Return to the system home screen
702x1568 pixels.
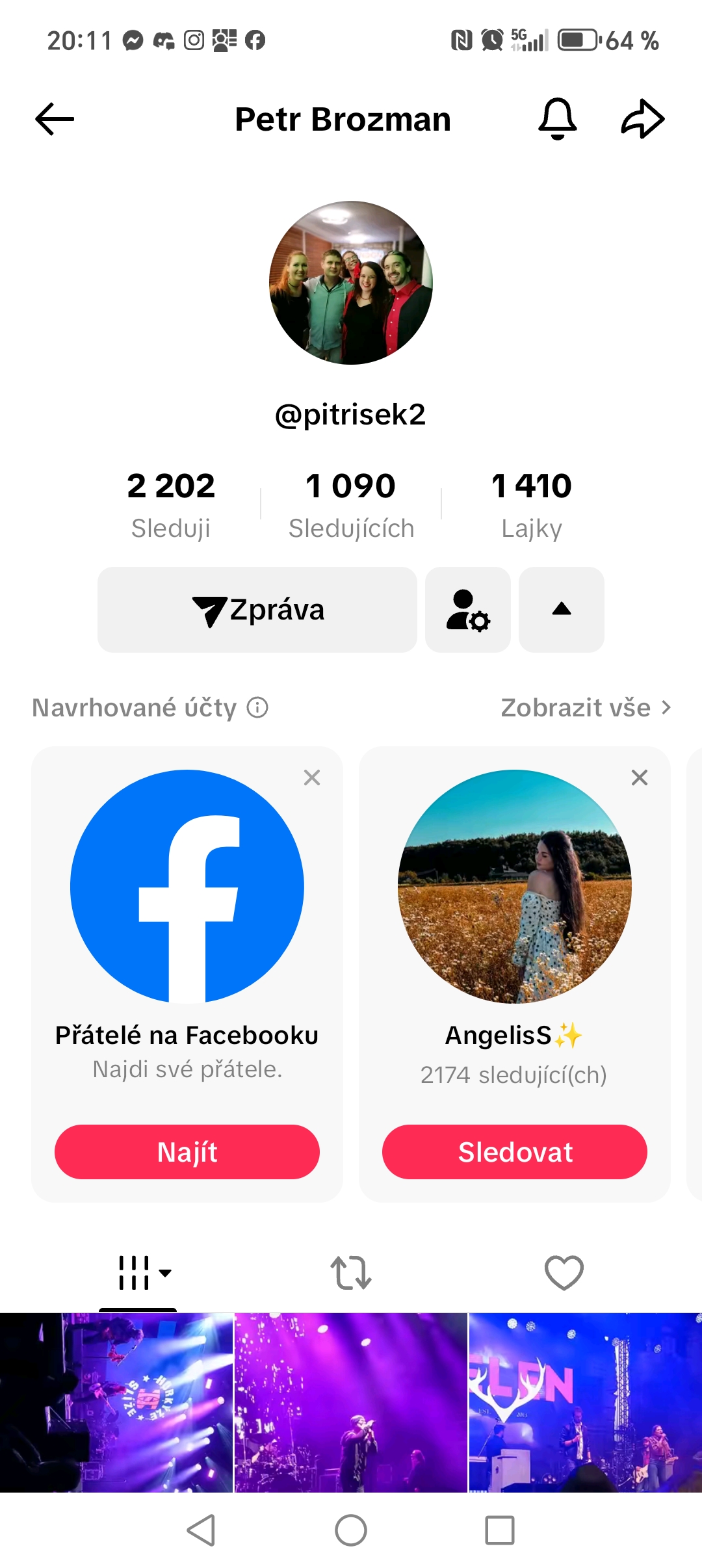[351, 1530]
